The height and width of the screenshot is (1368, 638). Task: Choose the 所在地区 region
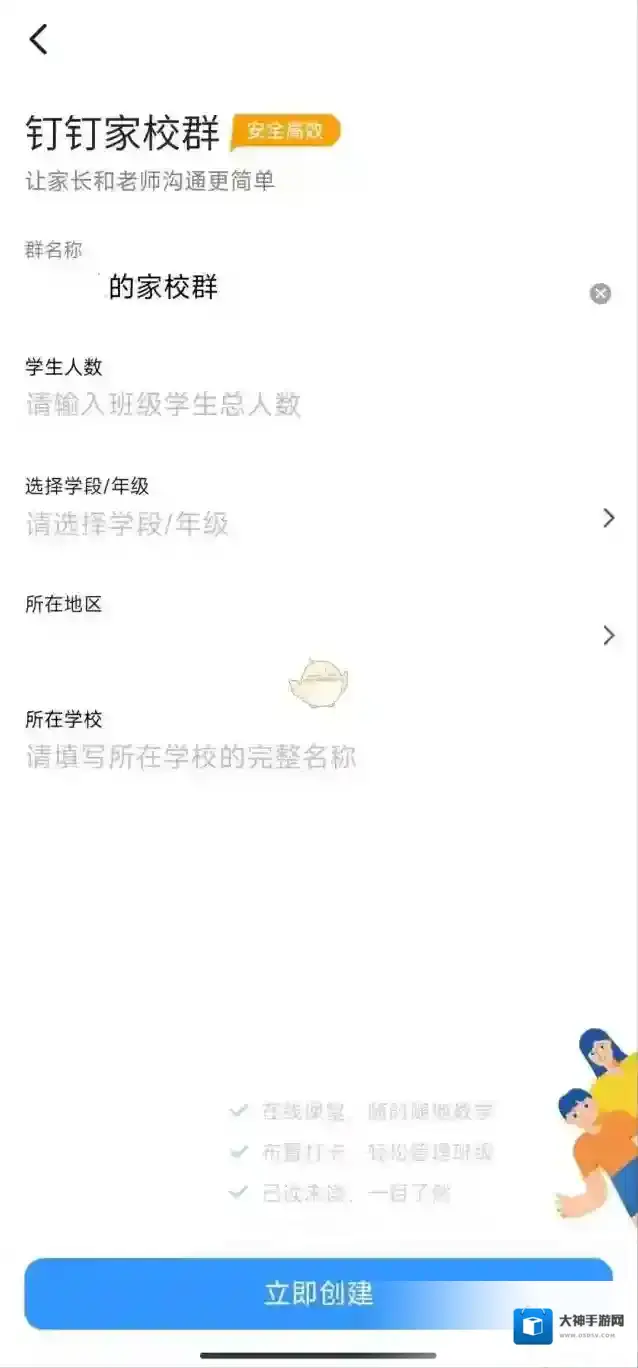(318, 635)
